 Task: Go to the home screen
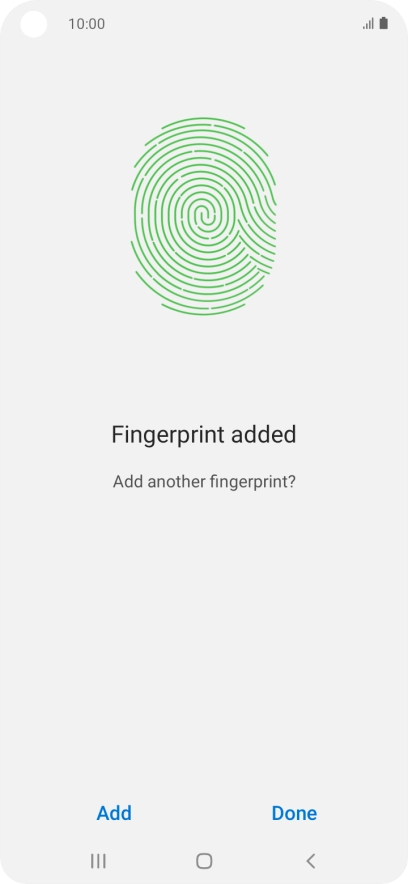coord(204,861)
